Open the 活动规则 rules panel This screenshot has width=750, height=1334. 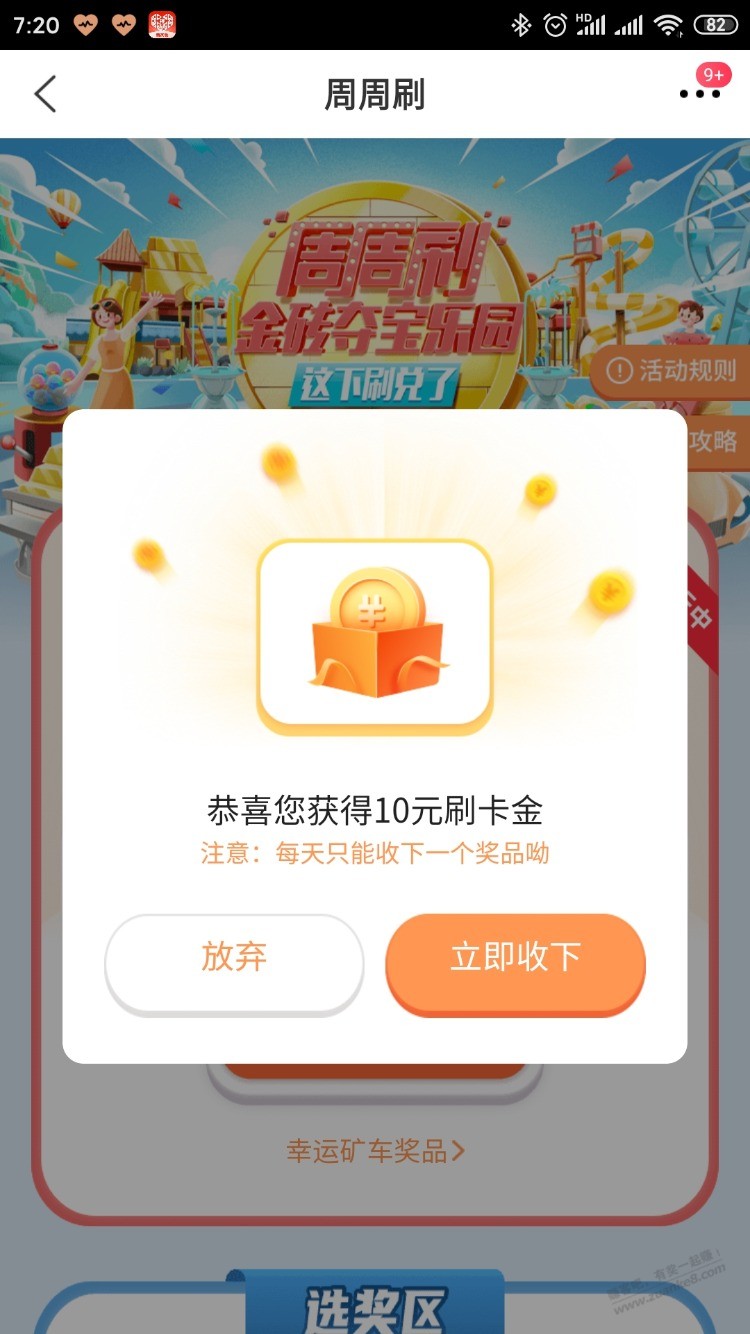[x=671, y=372]
